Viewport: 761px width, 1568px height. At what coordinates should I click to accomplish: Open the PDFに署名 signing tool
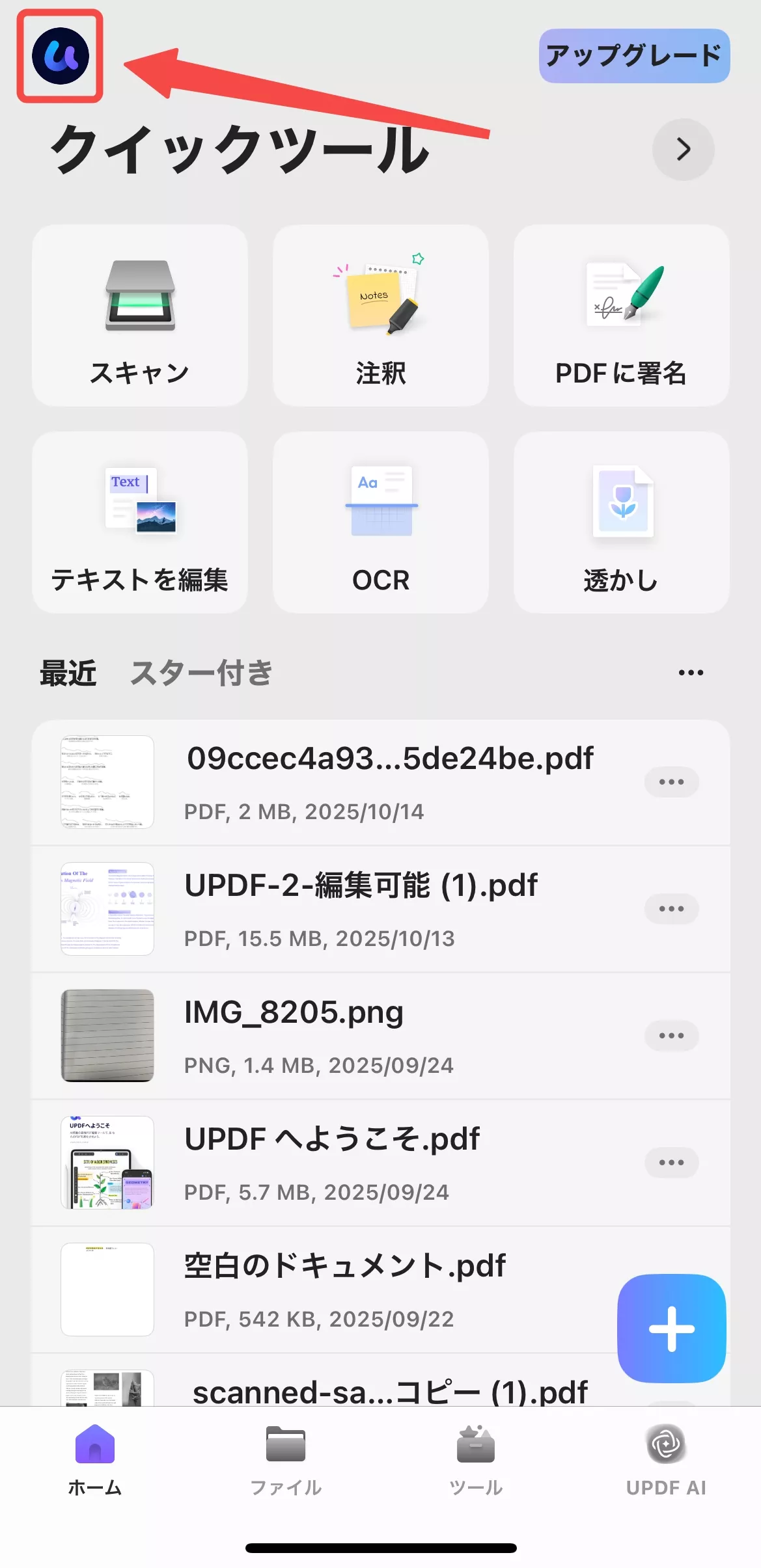click(620, 317)
